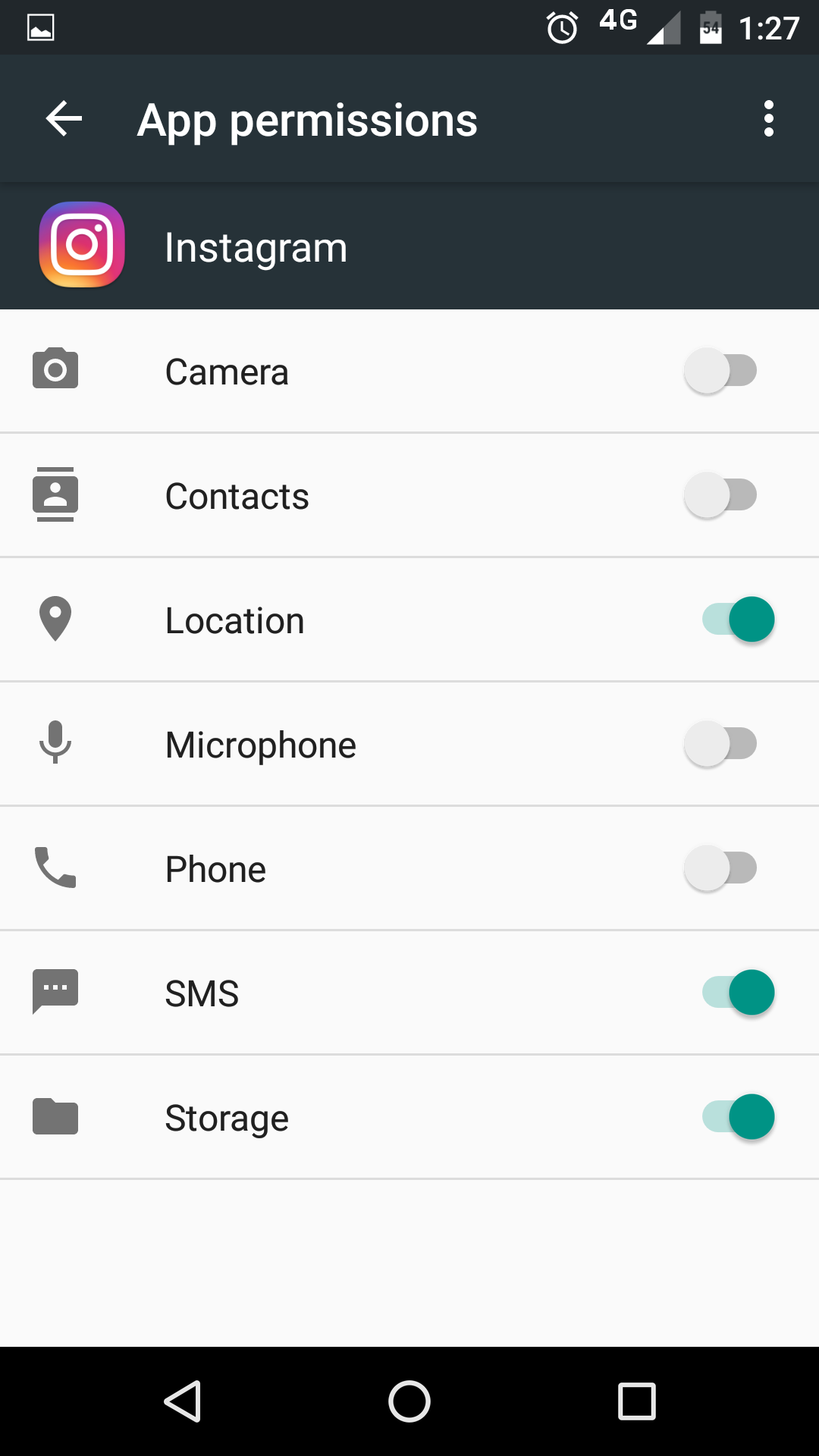Go back from App permissions
819x1456 pixels.
tap(64, 119)
